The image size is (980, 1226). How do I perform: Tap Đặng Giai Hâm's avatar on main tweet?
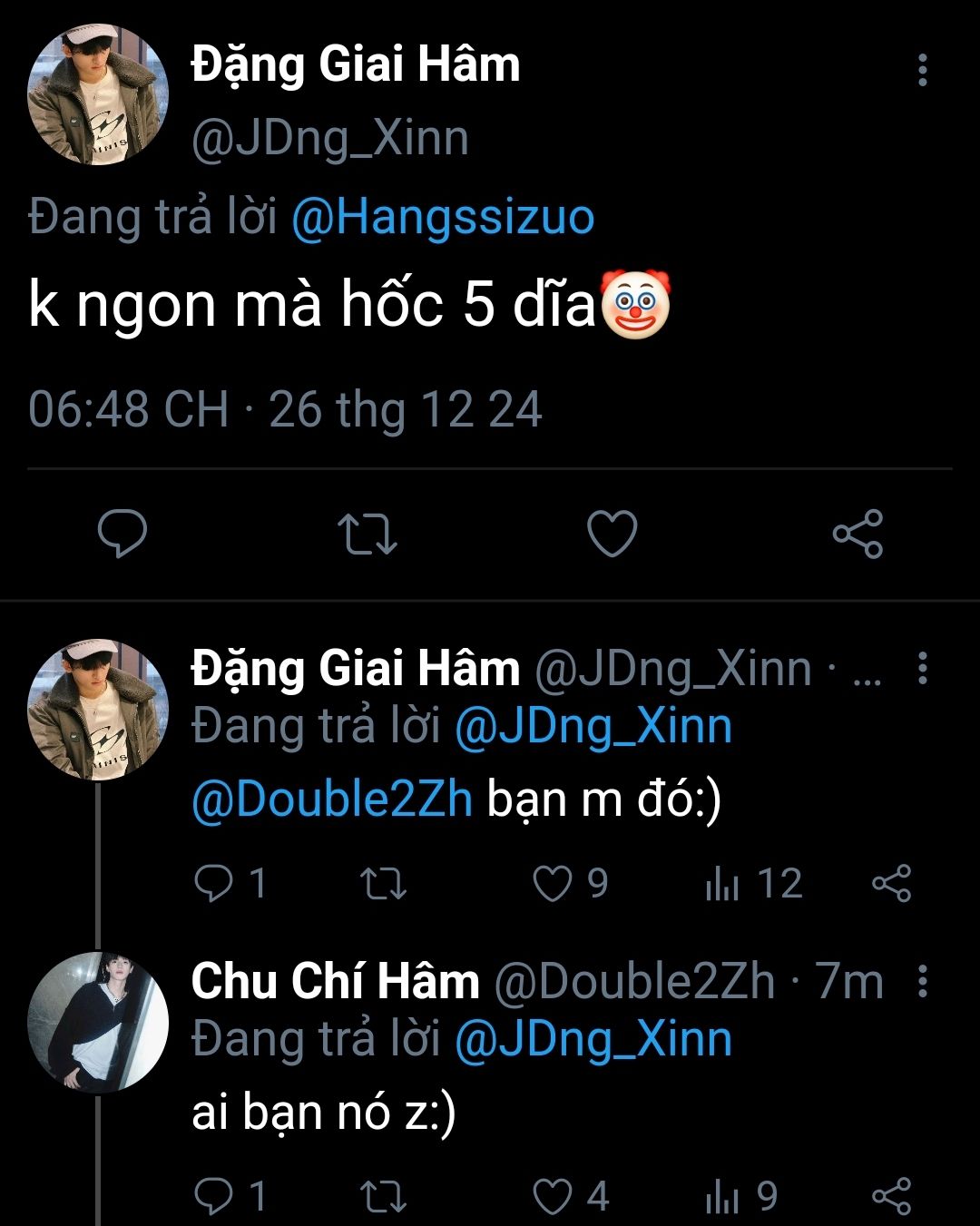click(x=98, y=95)
